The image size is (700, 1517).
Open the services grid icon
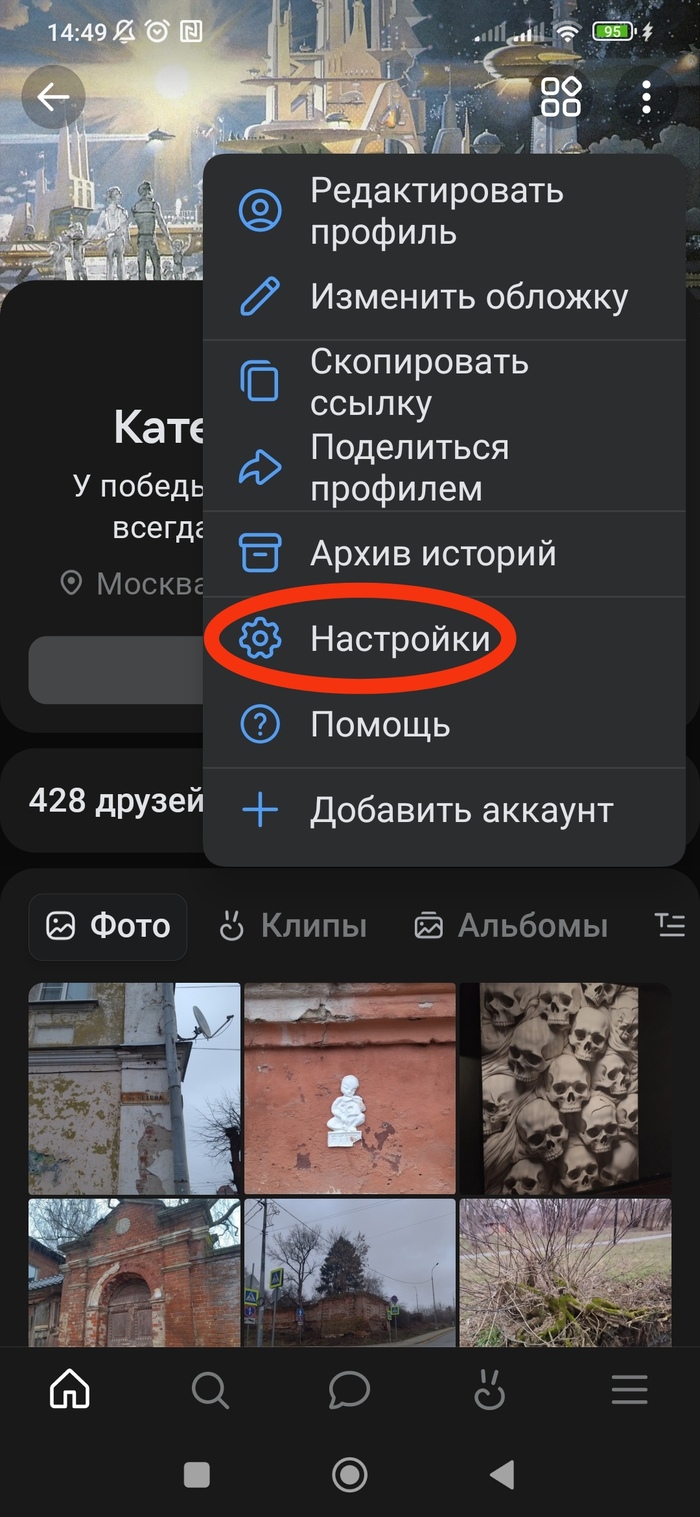[x=561, y=97]
